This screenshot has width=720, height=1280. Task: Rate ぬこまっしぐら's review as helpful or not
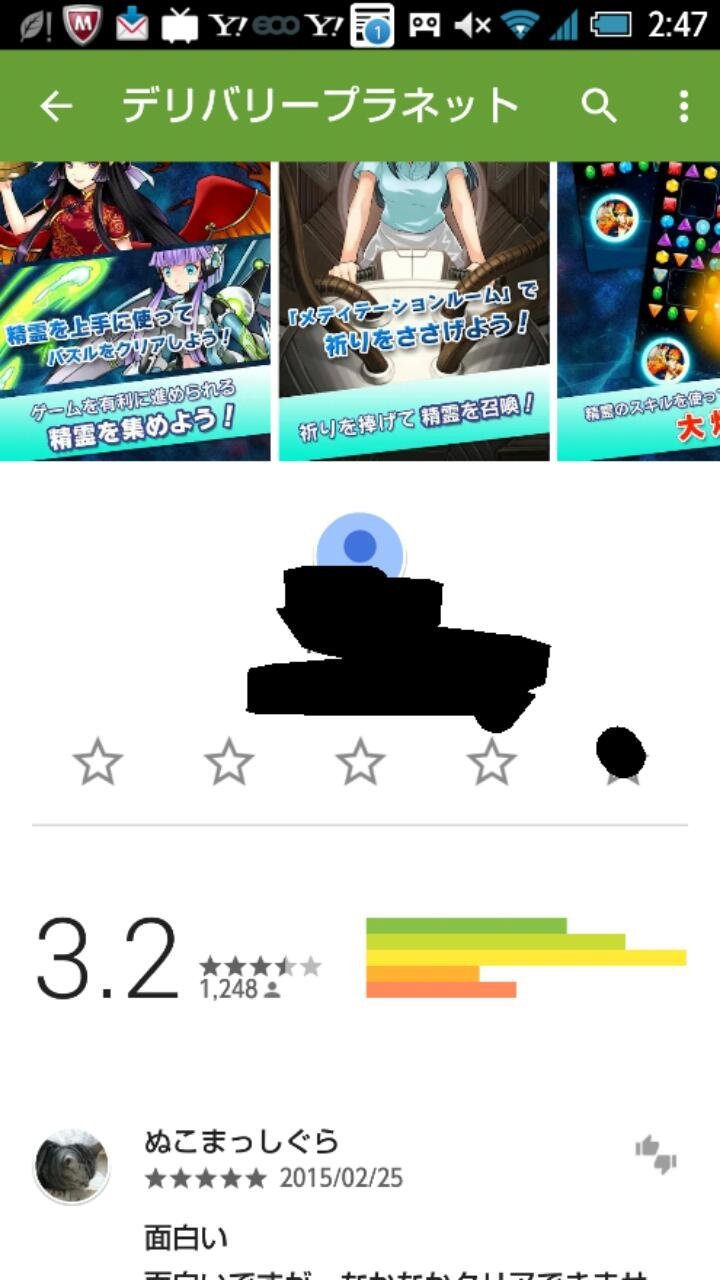coord(656,1154)
